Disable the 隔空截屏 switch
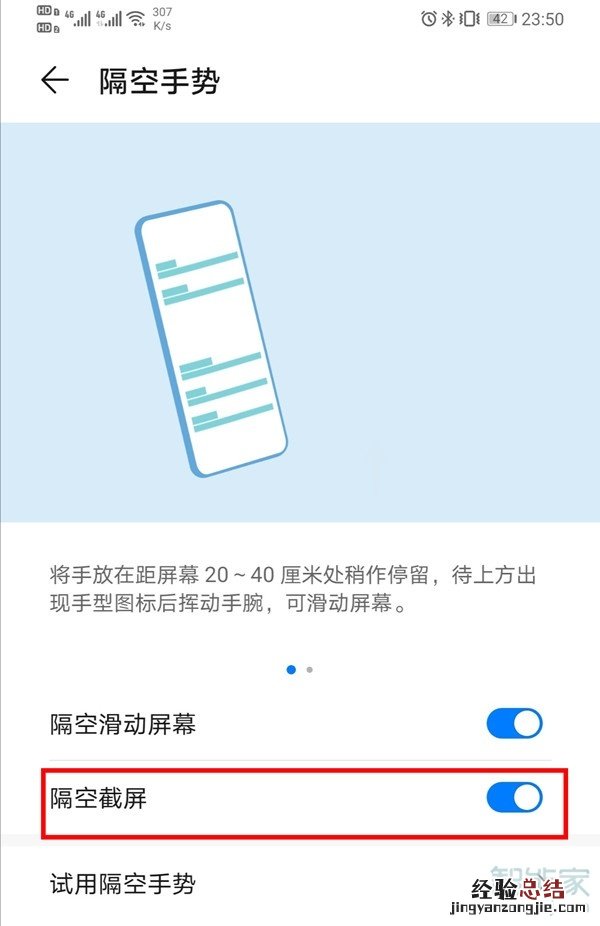Viewport: 600px width, 926px height. 514,798
